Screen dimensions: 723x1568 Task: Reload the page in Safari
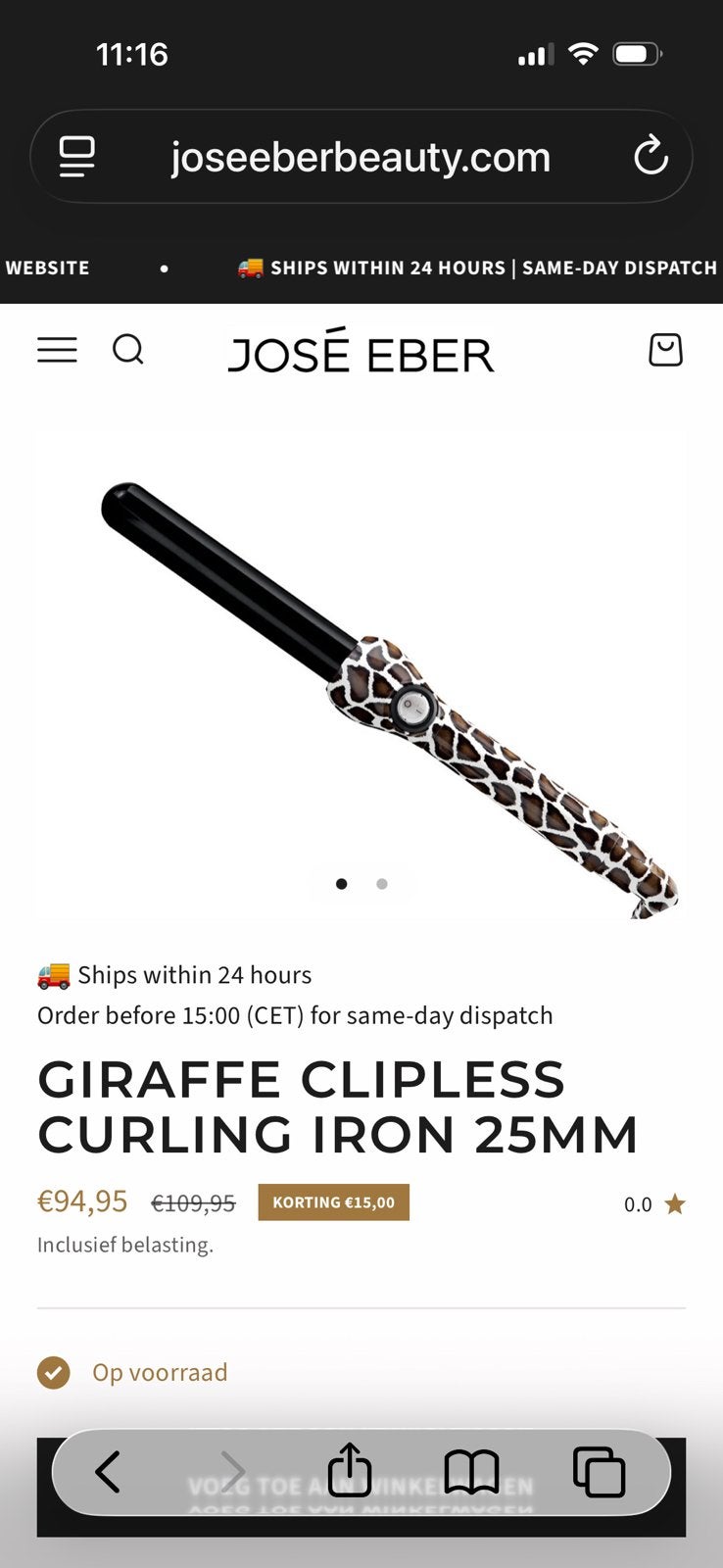pos(651,156)
